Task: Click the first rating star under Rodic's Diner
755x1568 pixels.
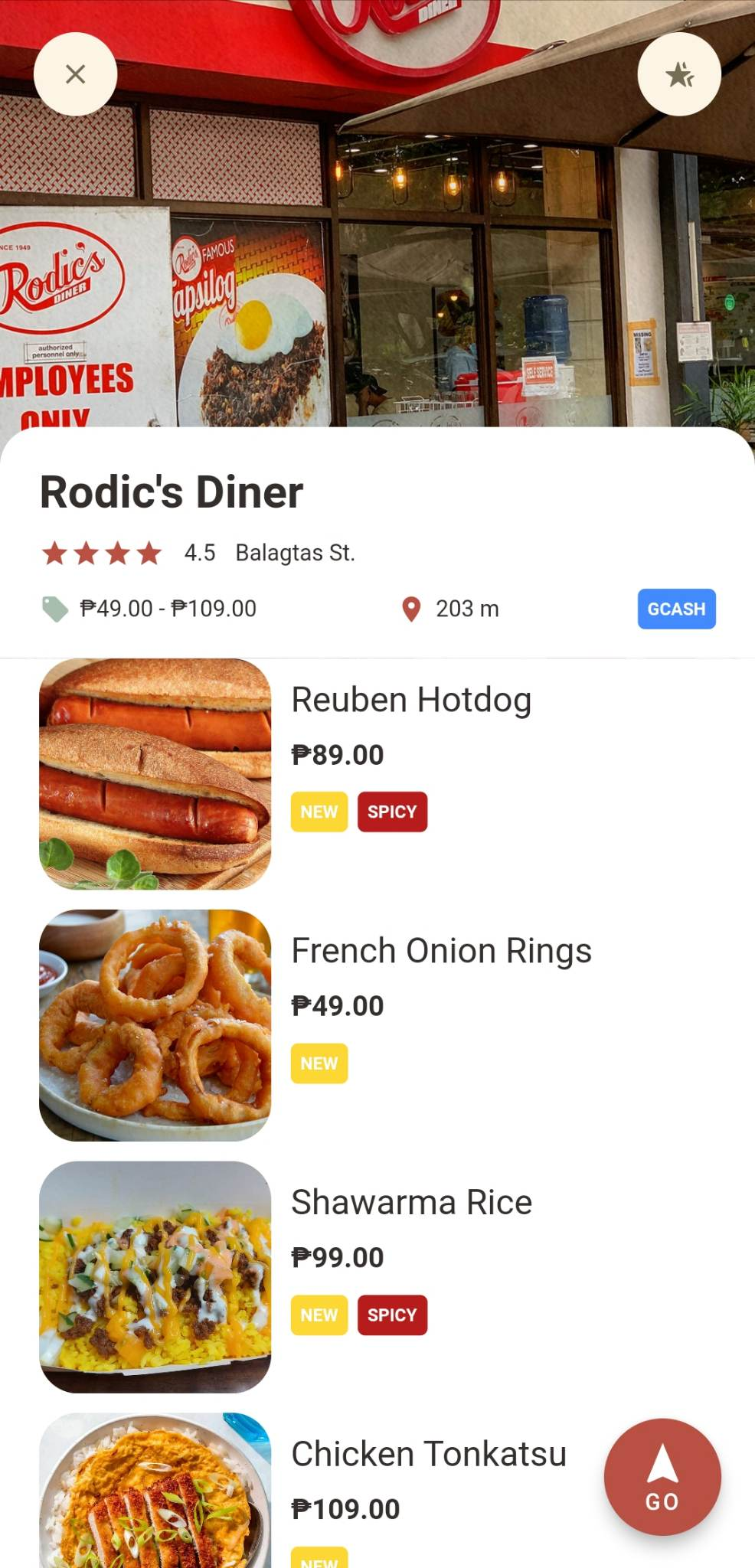Action: click(57, 552)
